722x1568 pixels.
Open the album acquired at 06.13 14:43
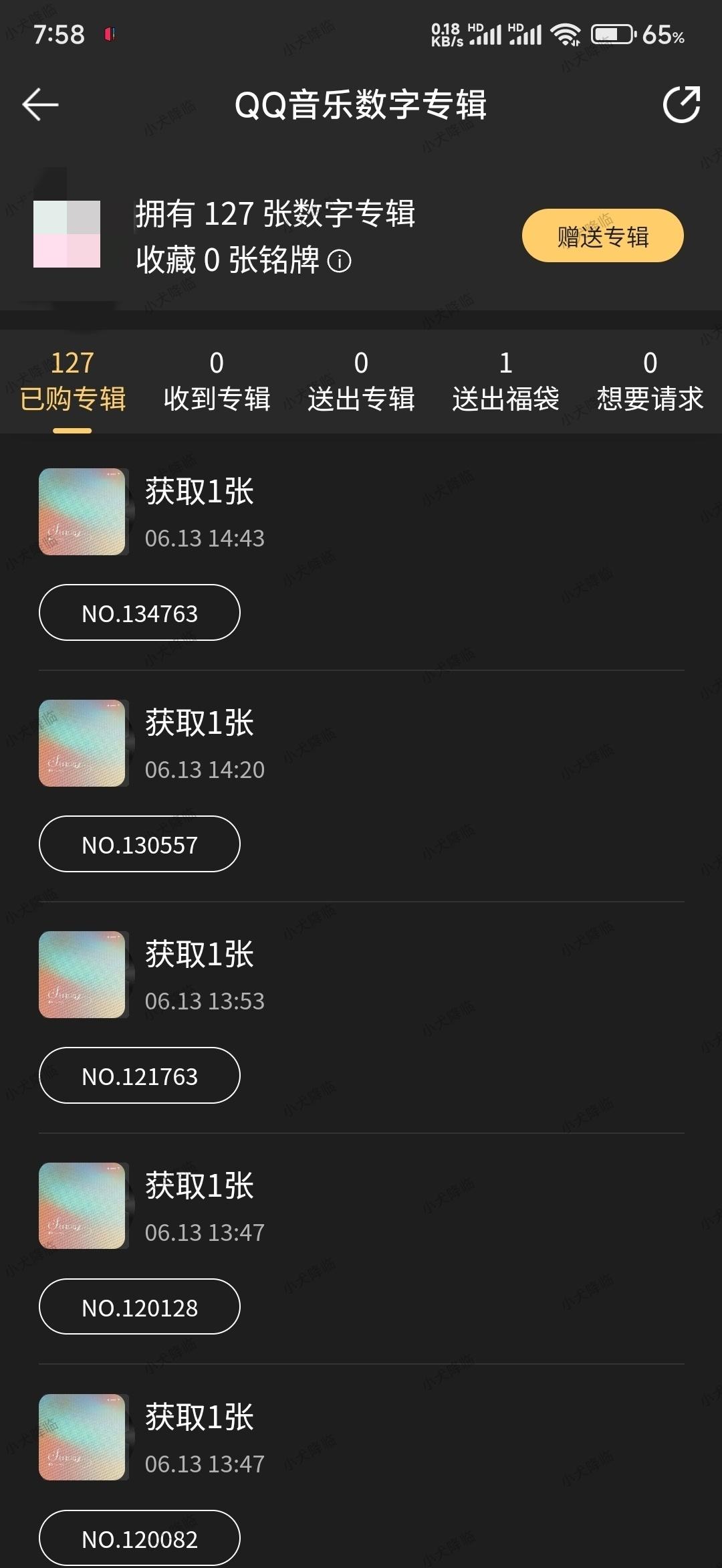pyautogui.click(x=82, y=512)
